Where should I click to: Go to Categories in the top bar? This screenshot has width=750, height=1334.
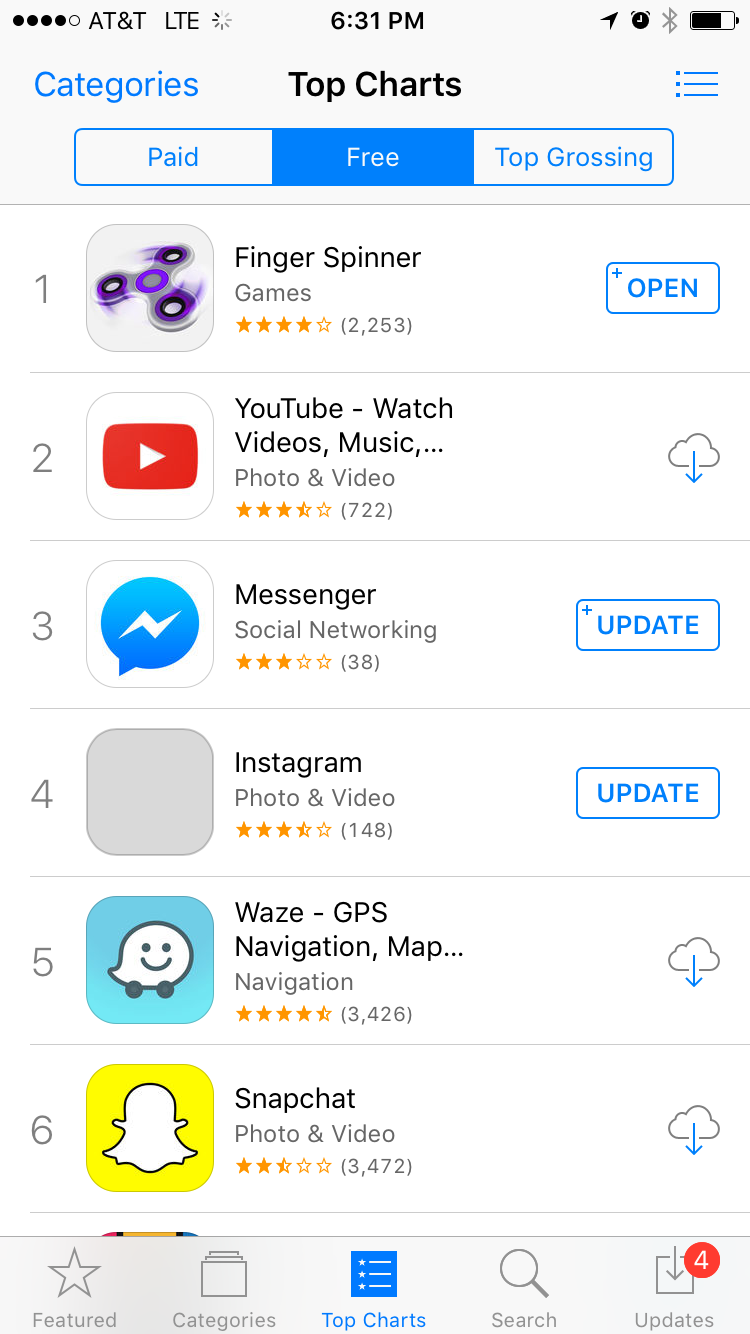coord(116,85)
